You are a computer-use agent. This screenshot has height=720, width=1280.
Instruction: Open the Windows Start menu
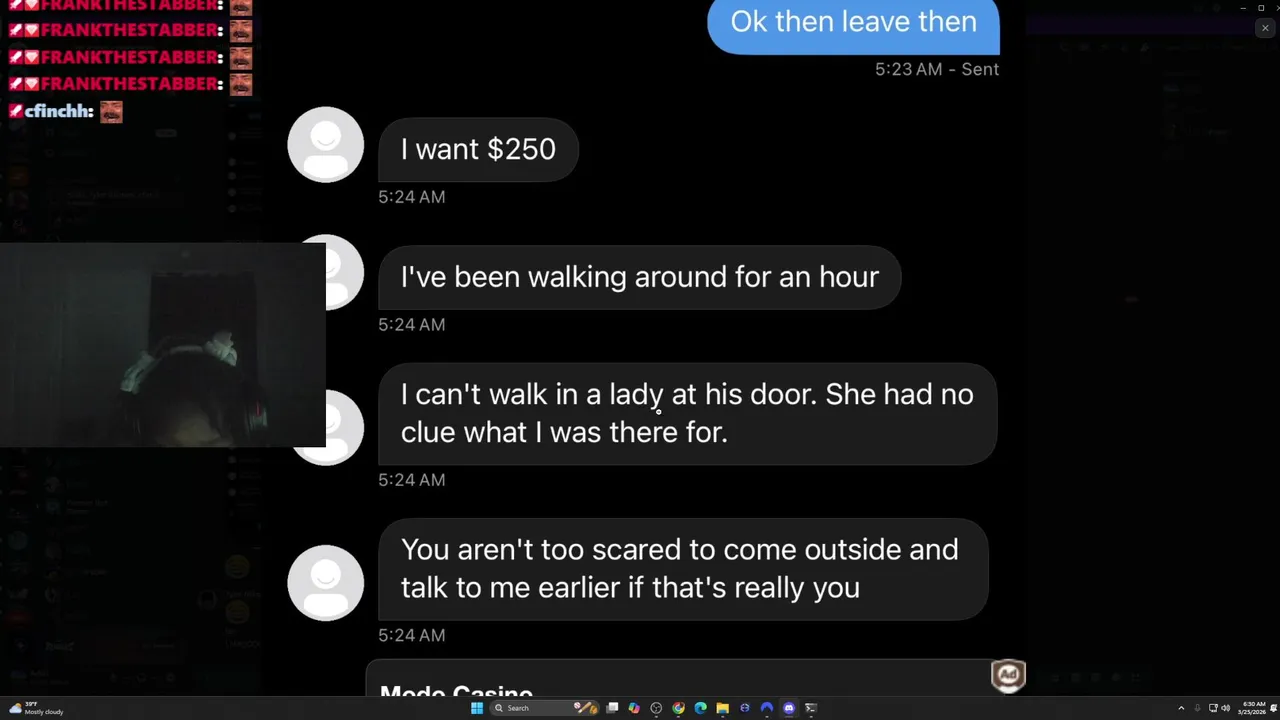coord(477,708)
